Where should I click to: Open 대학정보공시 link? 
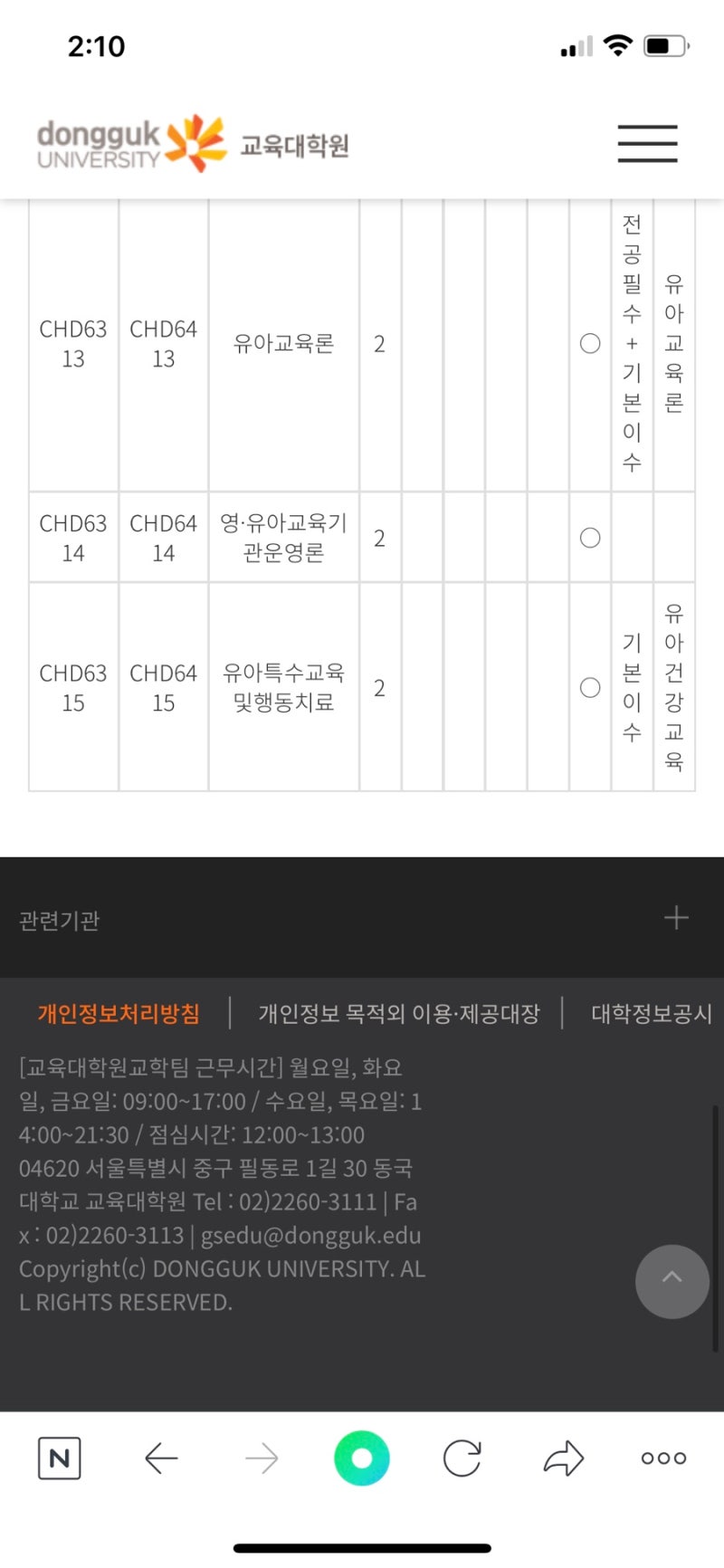coord(651,1013)
